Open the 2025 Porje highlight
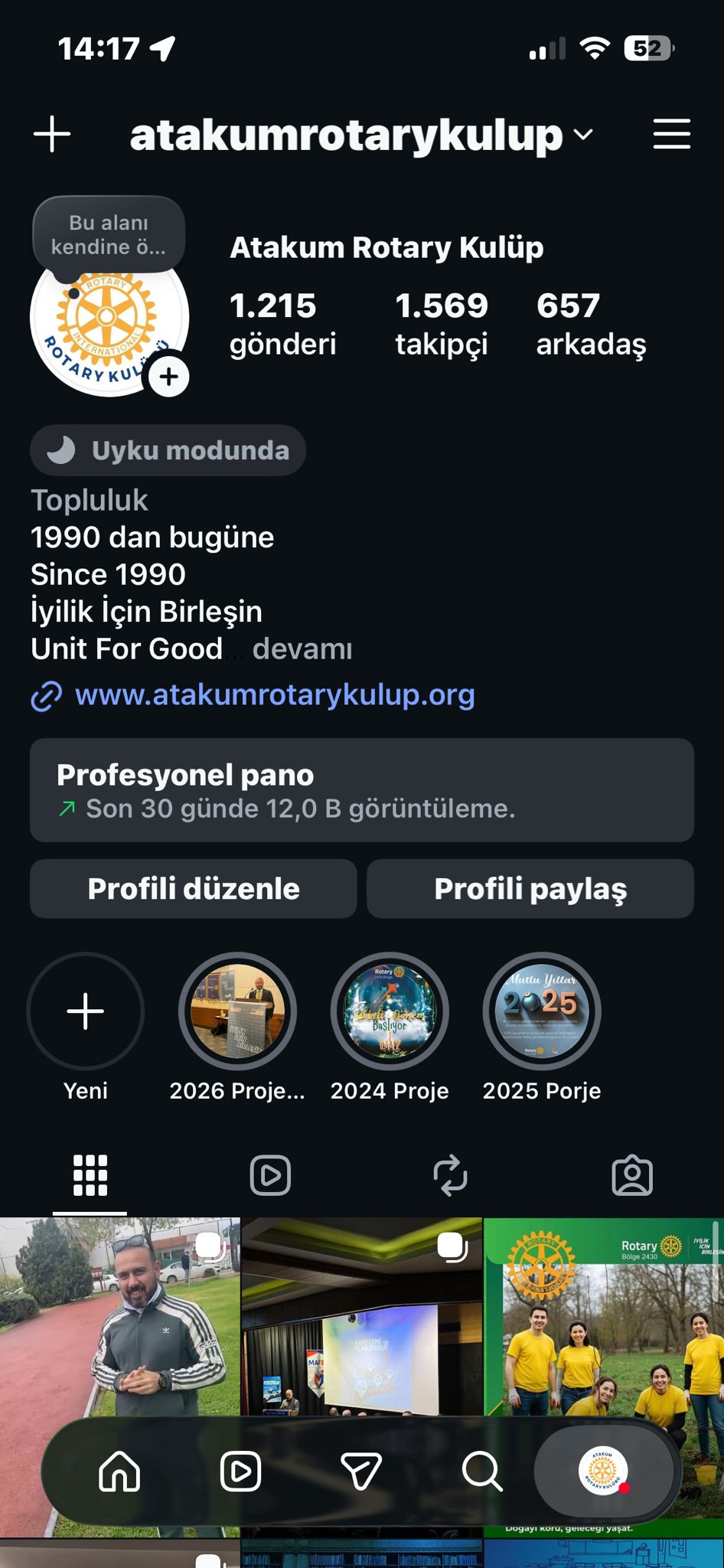The width and height of the screenshot is (724, 1568). 542,1012
